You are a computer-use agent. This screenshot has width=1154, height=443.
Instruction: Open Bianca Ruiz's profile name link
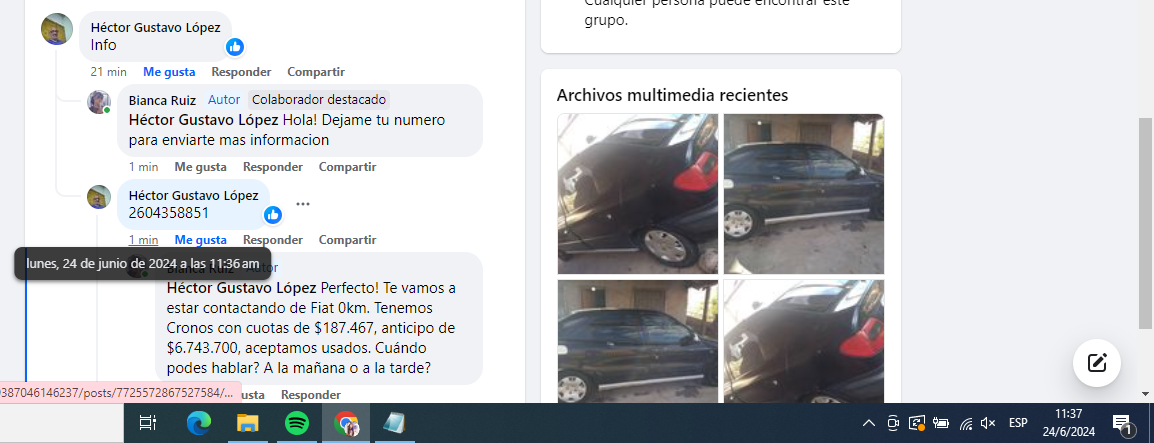[162, 100]
